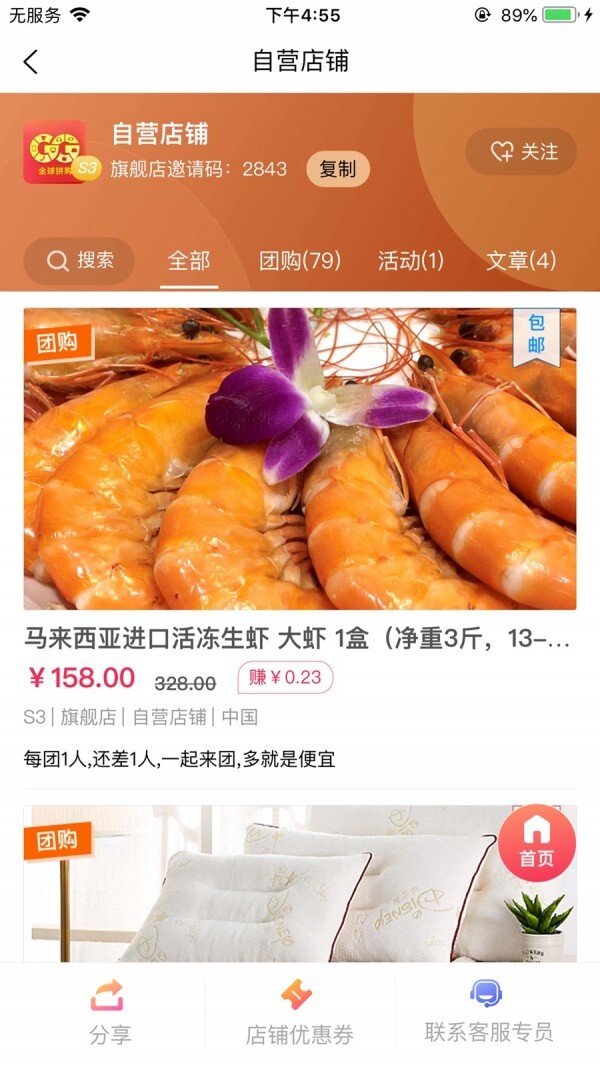The height and width of the screenshot is (1067, 600).
Task: Open the 搜索 search field
Action: coord(79,261)
